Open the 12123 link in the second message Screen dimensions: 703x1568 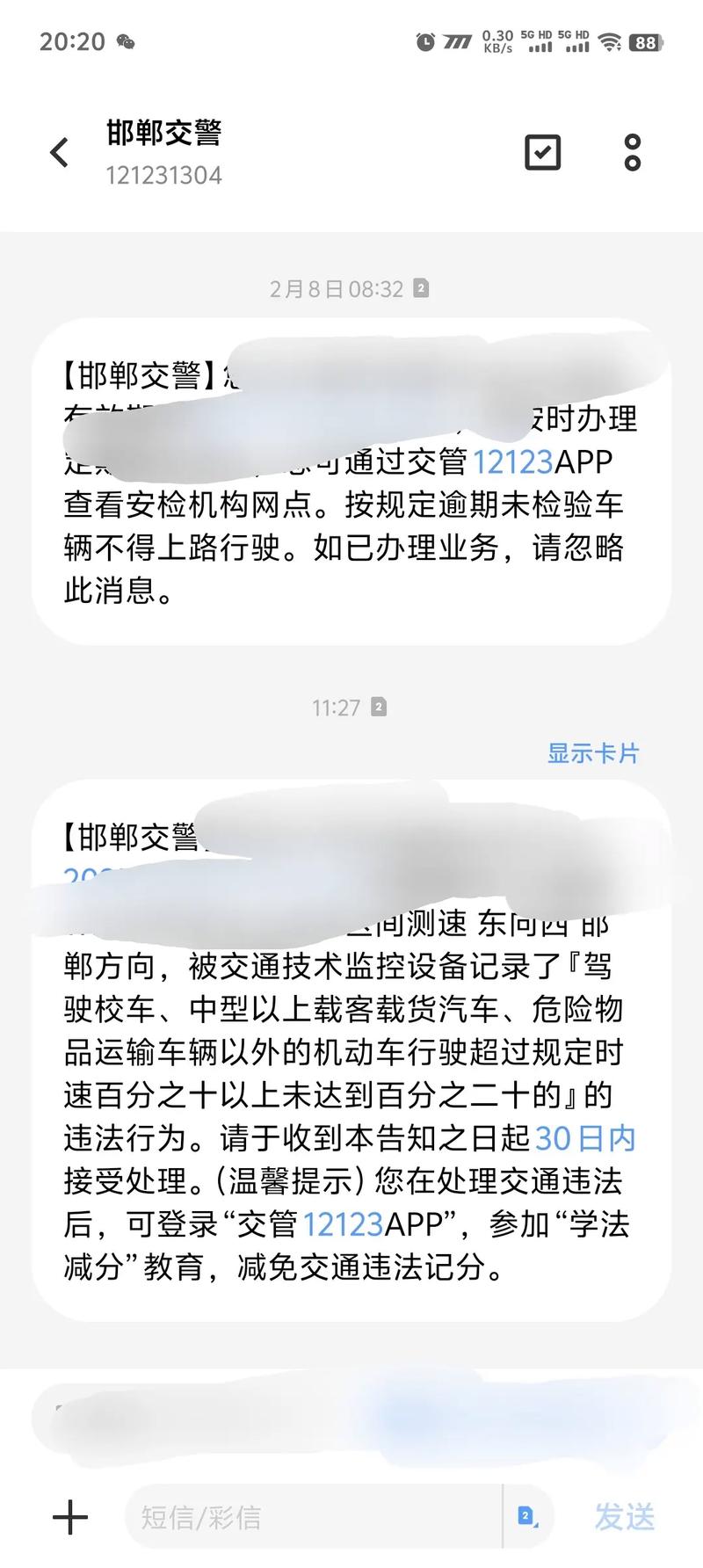click(343, 1224)
